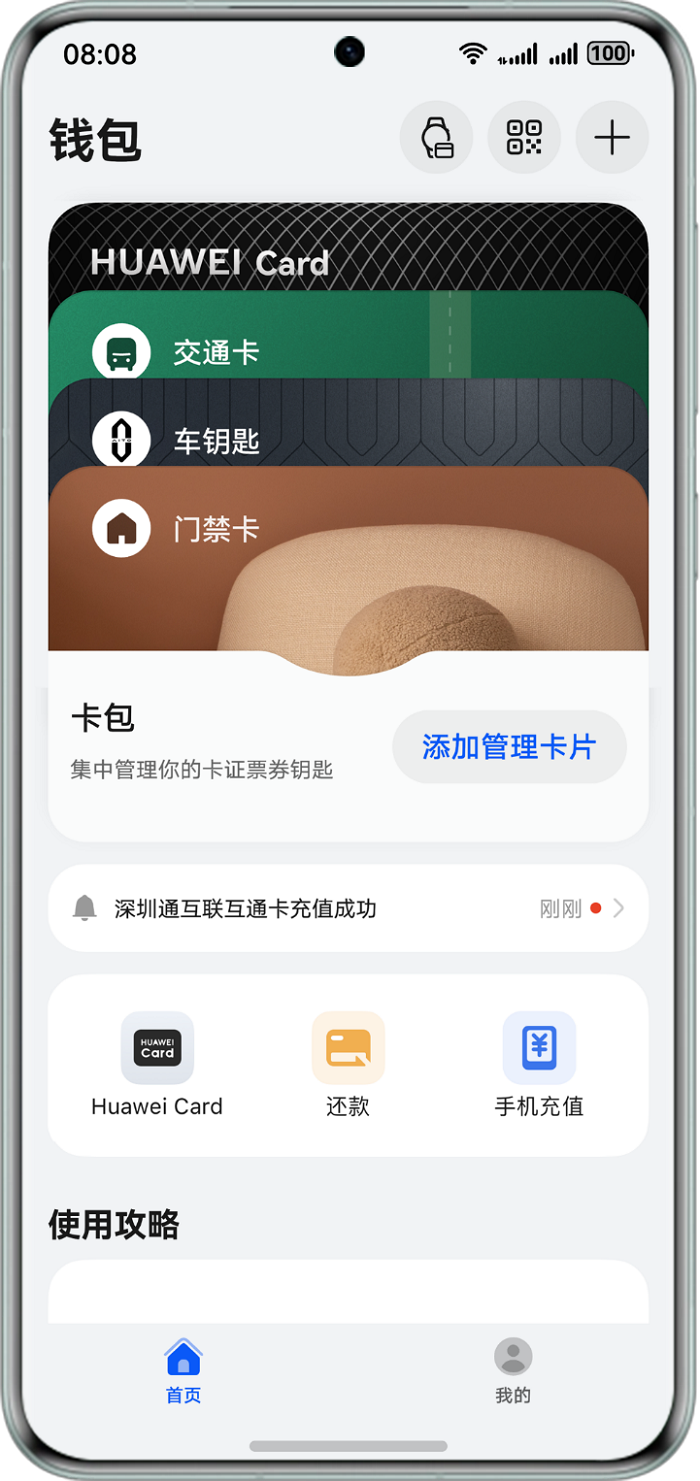The height and width of the screenshot is (1481, 700).
Task: Open 还款 repayment
Action: coord(348,1064)
